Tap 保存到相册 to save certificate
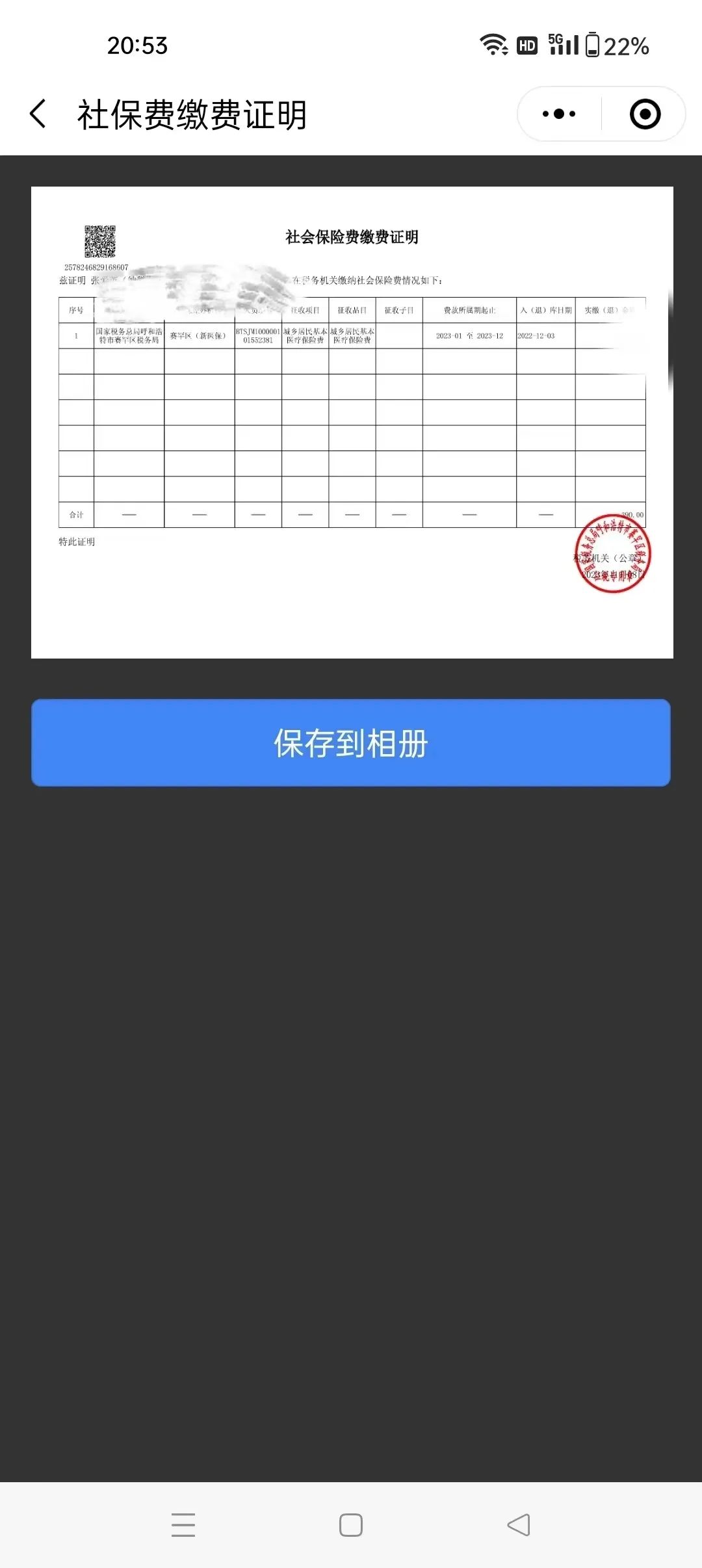 point(351,743)
